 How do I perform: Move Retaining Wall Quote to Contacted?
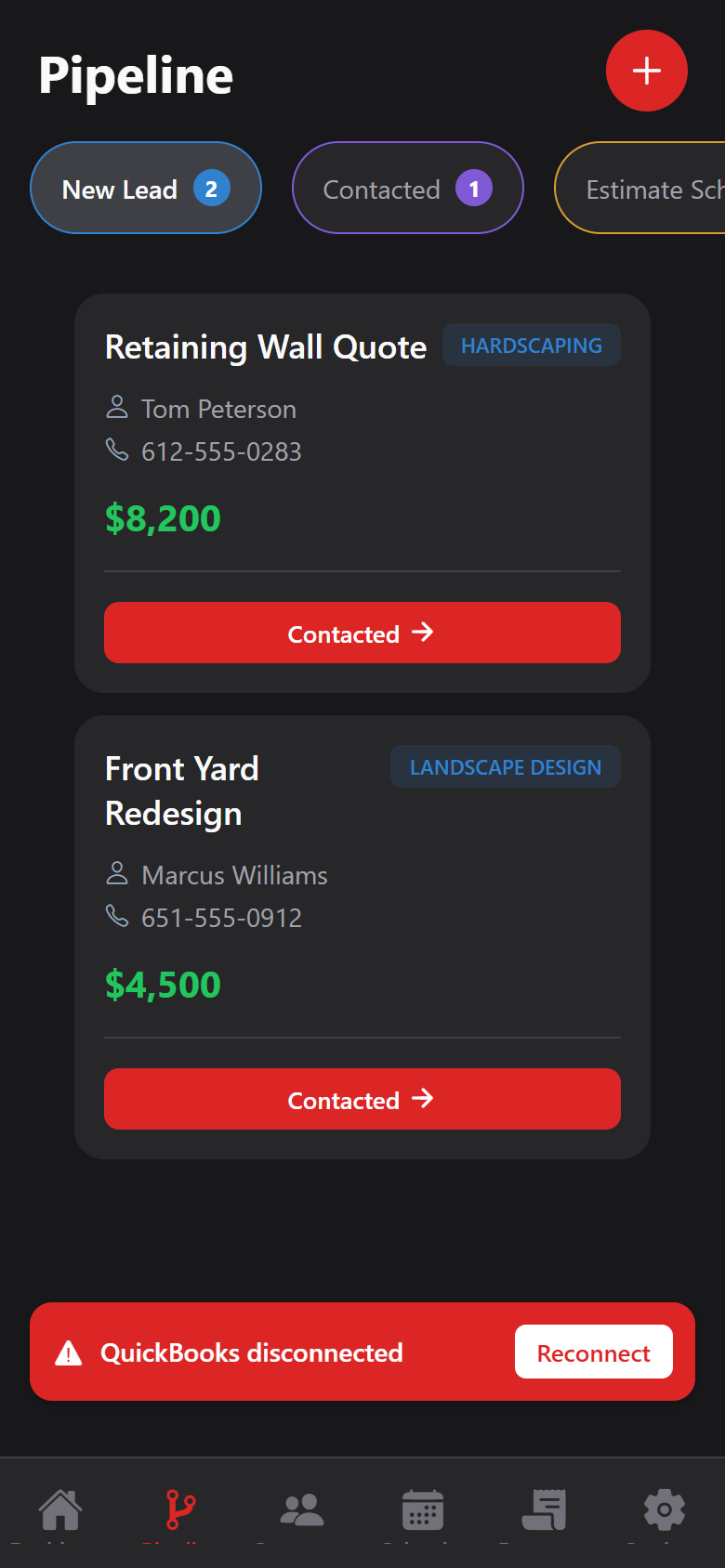pyautogui.click(x=362, y=633)
